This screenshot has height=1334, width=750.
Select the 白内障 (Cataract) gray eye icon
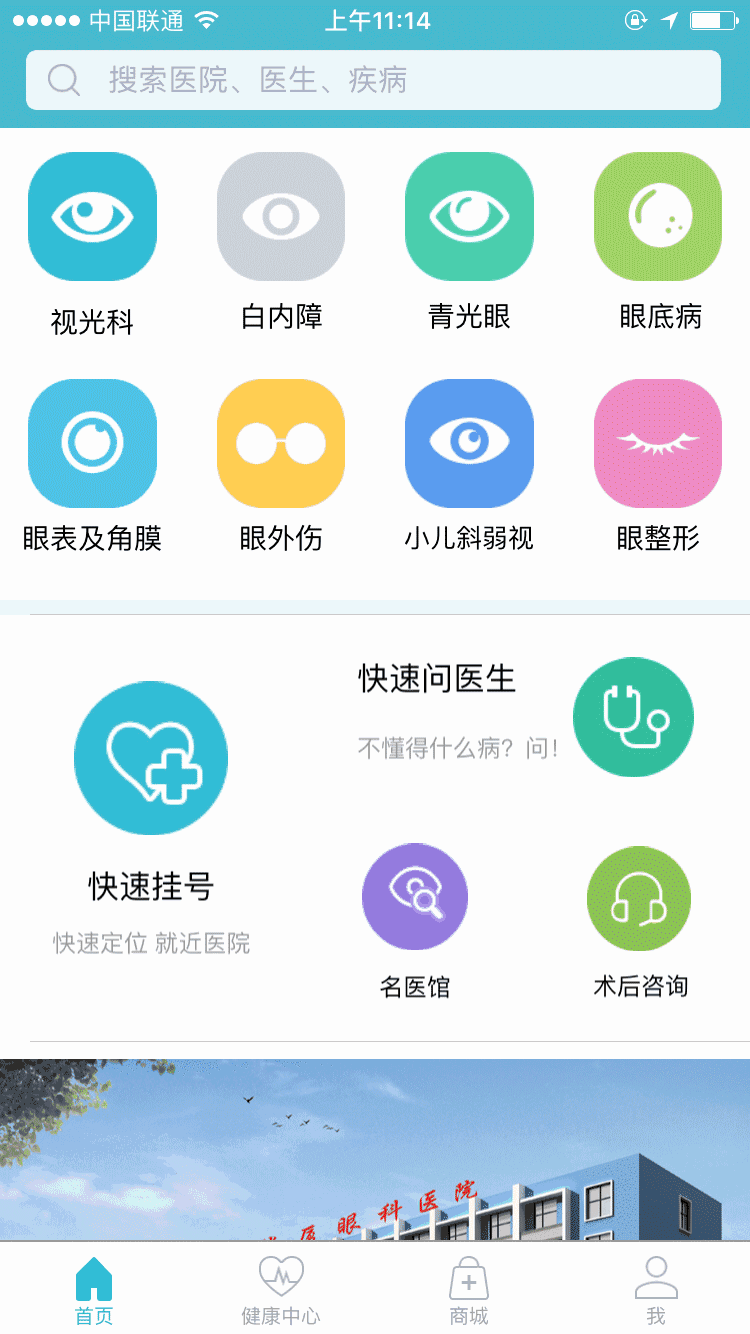coord(280,216)
